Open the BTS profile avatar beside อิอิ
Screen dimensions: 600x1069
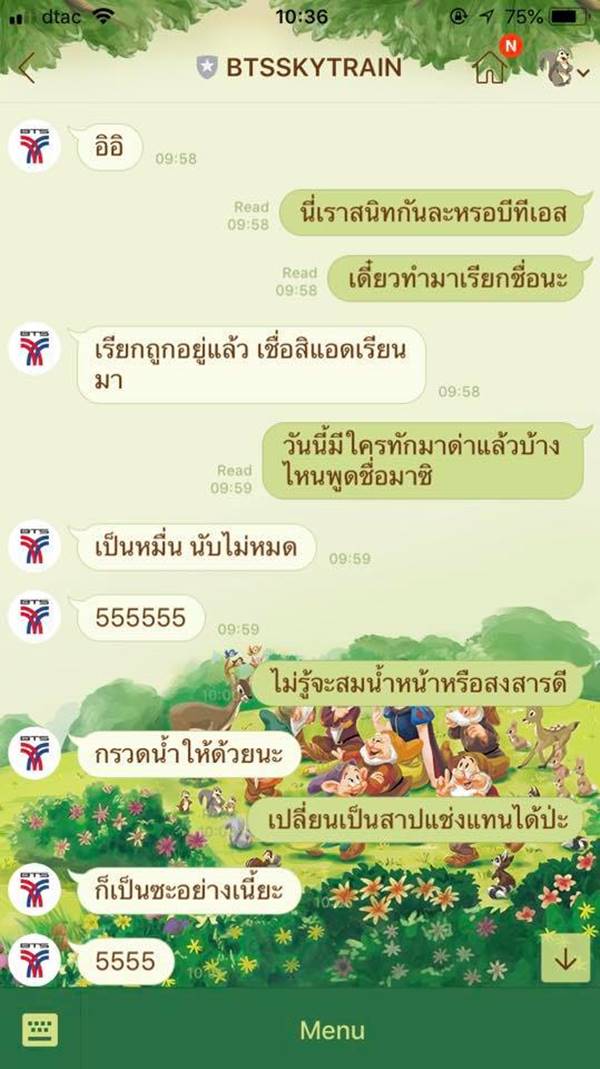pos(34,148)
